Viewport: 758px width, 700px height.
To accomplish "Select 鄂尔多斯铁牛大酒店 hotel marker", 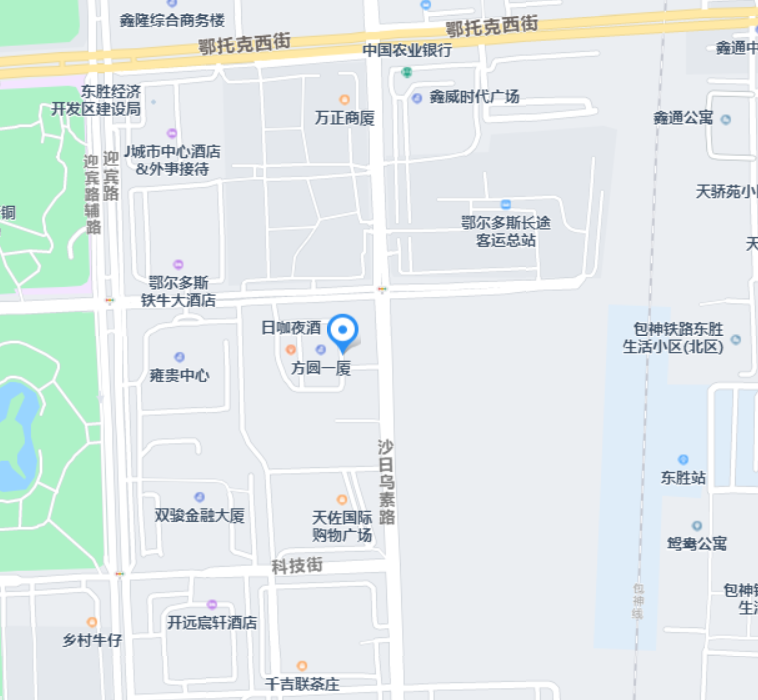I will 178,265.
